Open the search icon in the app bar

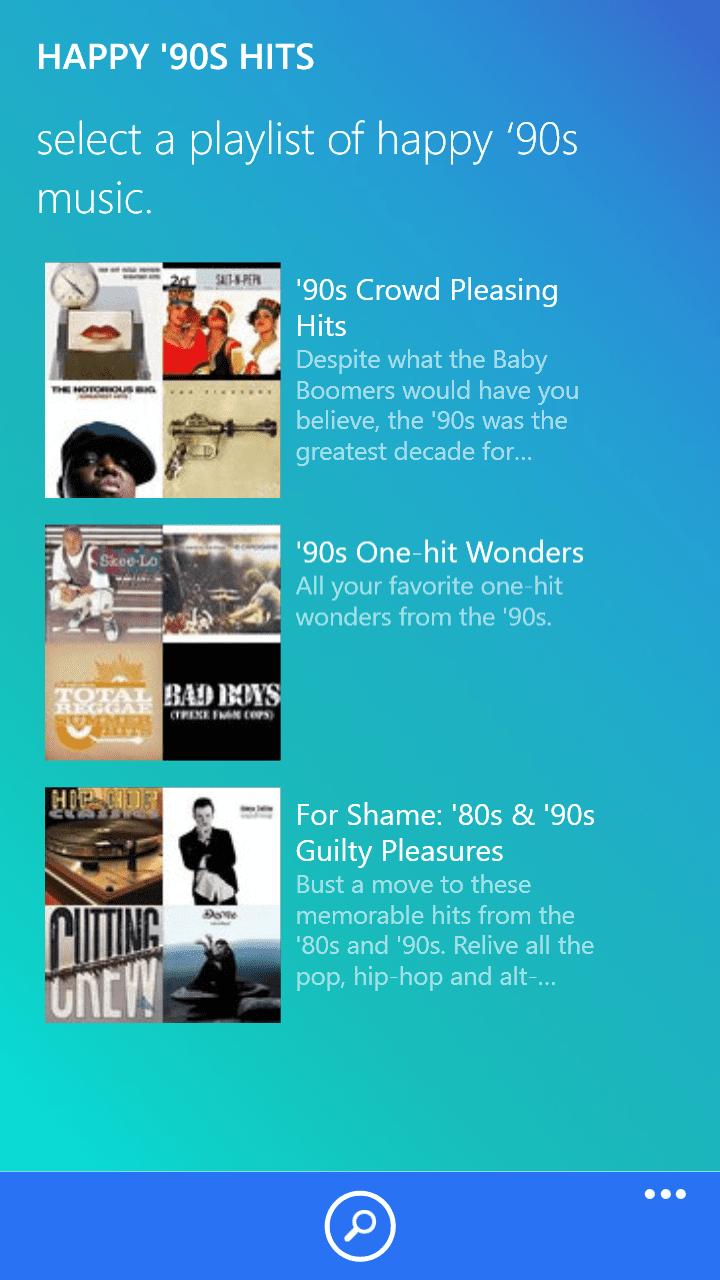coord(360,1225)
